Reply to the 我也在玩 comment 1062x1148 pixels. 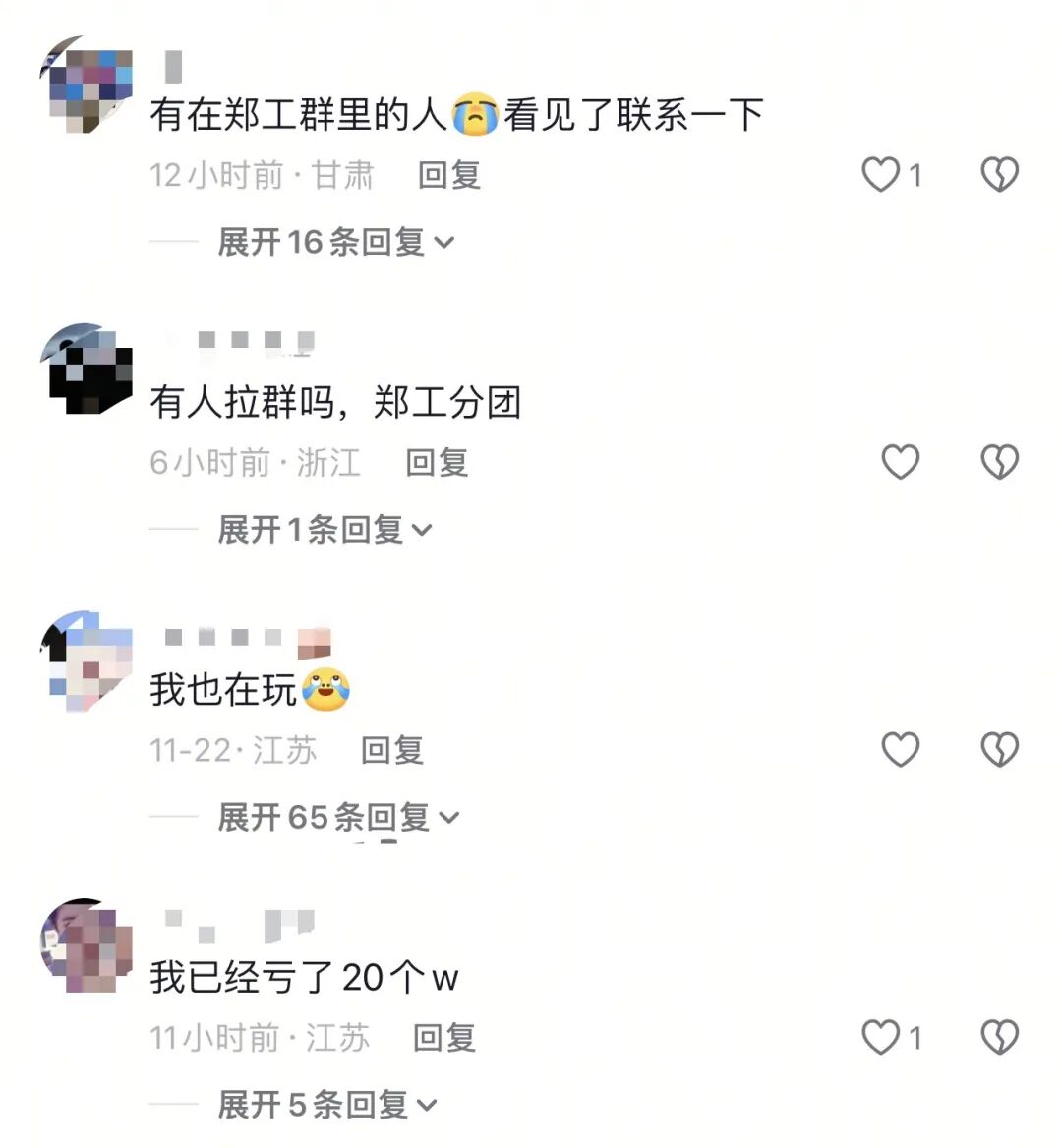click(x=392, y=749)
